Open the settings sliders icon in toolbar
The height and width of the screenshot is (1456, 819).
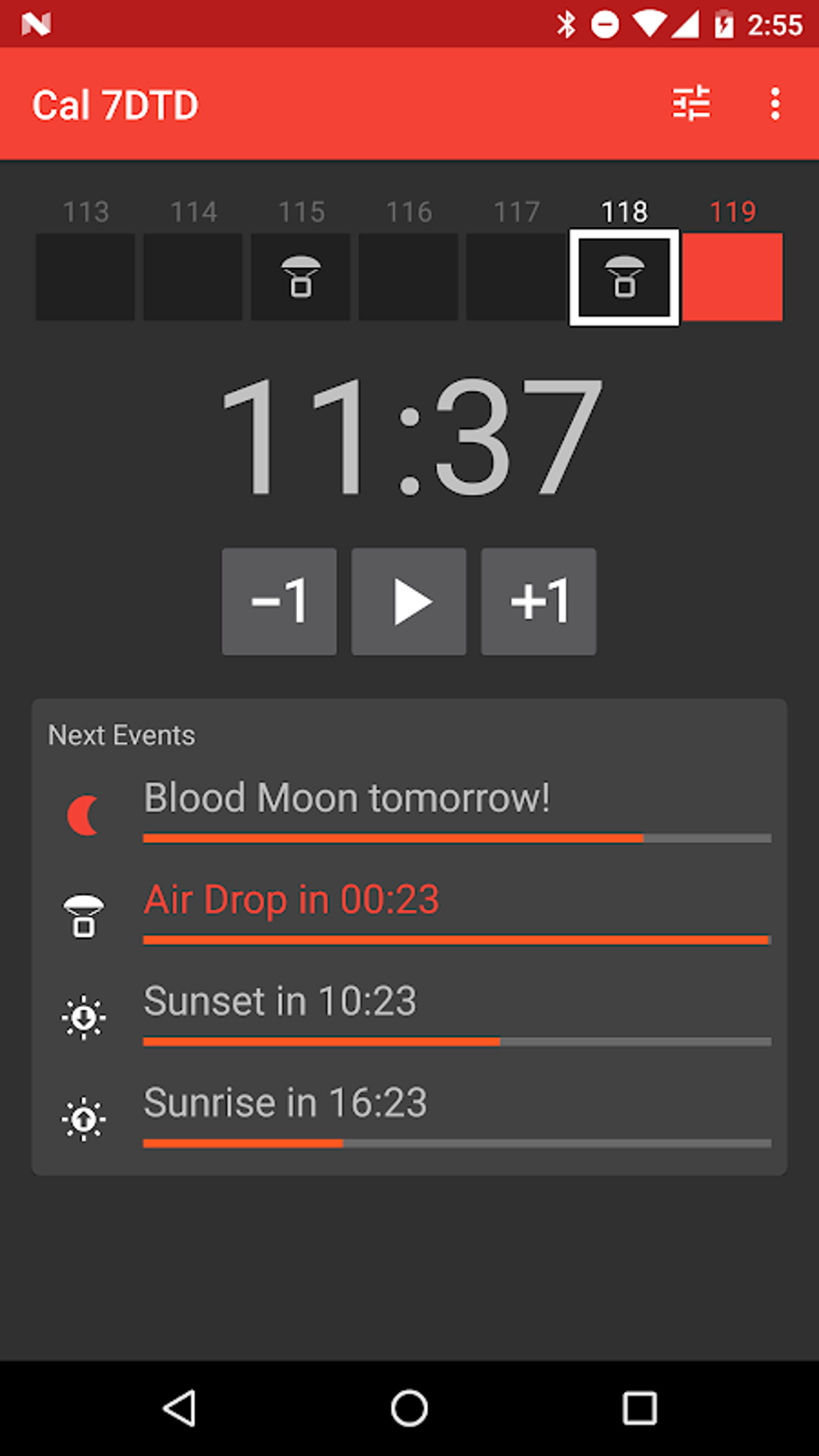[692, 104]
